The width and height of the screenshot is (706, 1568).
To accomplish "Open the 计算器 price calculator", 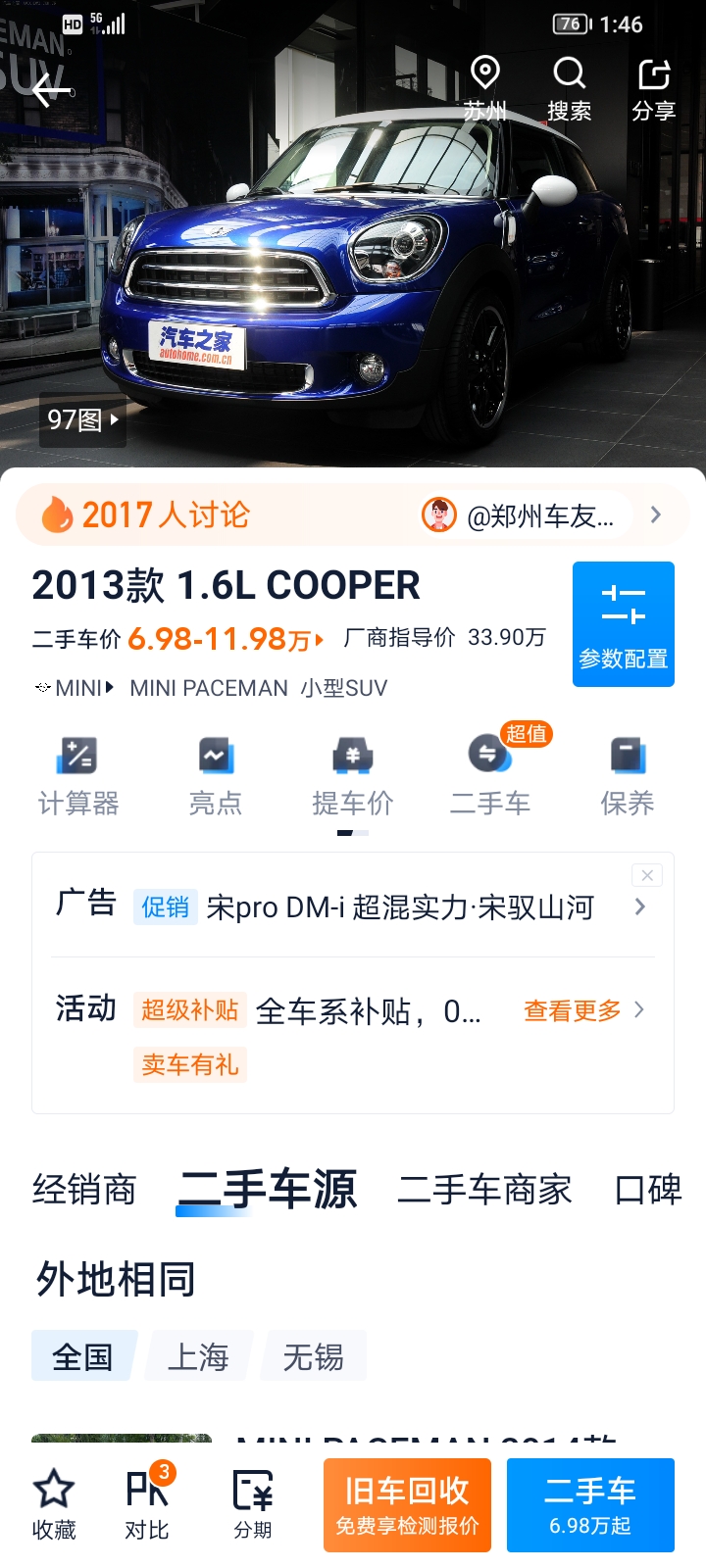I will 78,776.
